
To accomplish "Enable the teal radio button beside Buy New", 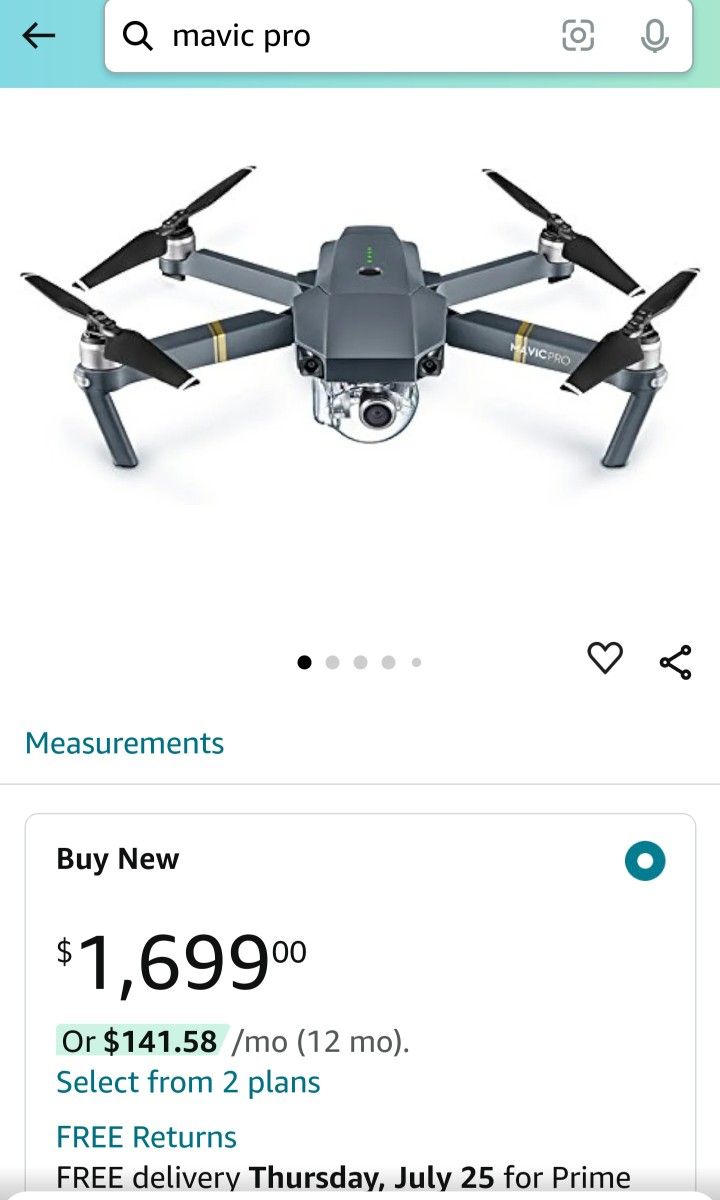I will [x=645, y=860].
